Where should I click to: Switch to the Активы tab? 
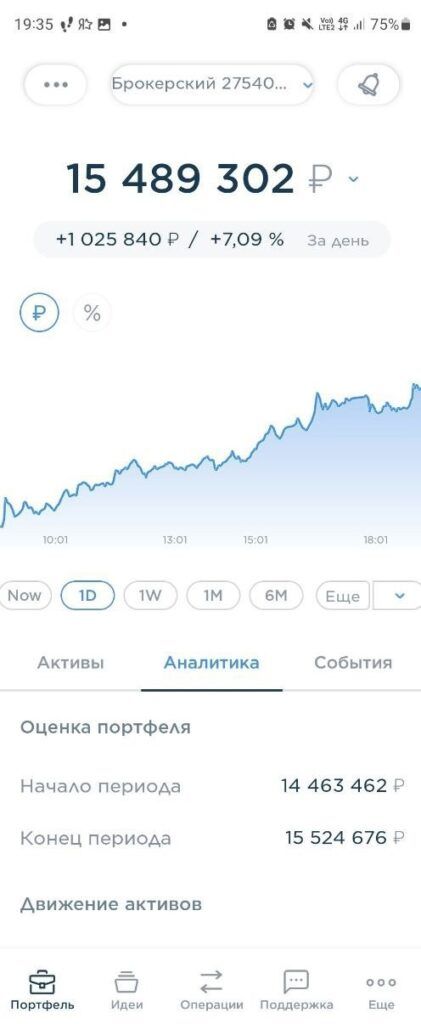click(70, 663)
